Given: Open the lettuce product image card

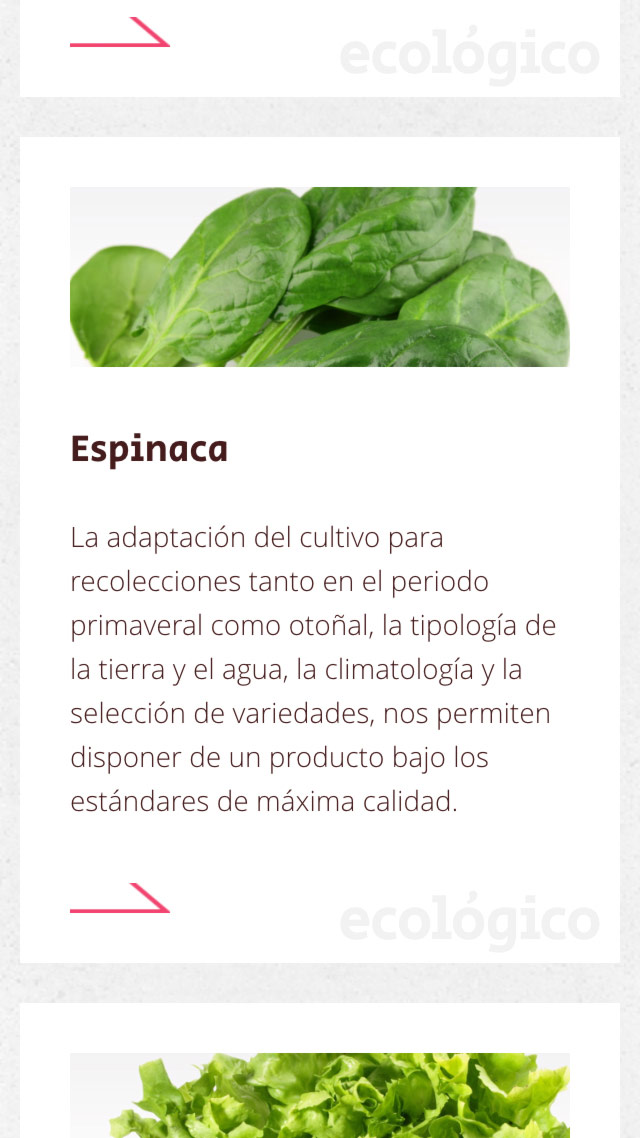Looking at the screenshot, I should click(x=320, y=1095).
